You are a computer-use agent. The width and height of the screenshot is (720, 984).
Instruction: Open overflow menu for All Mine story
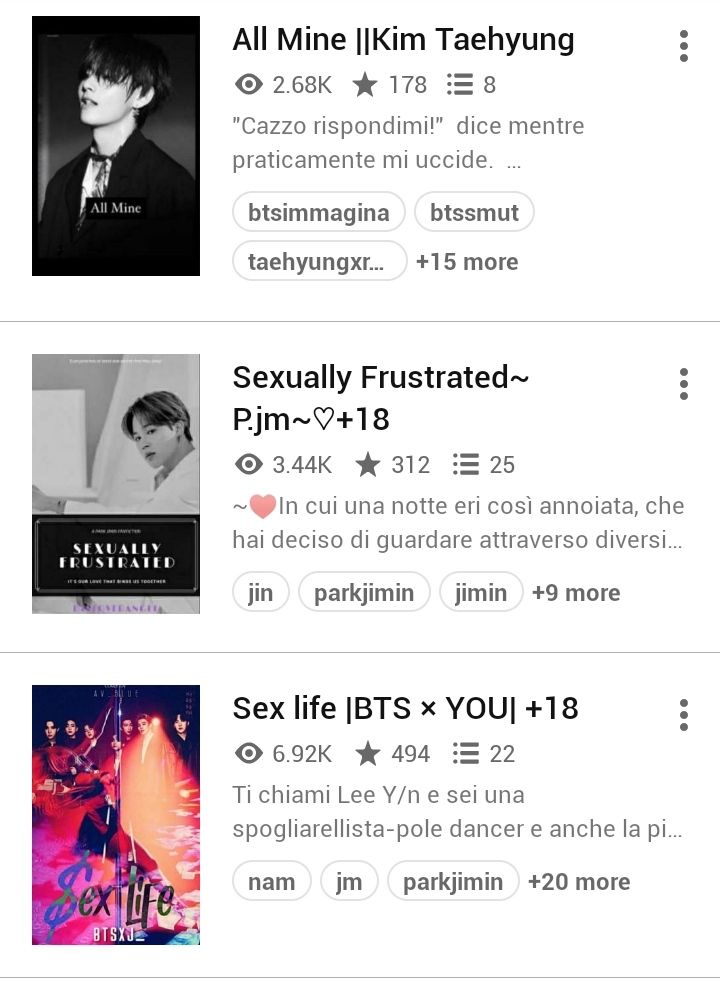pyautogui.click(x=684, y=46)
